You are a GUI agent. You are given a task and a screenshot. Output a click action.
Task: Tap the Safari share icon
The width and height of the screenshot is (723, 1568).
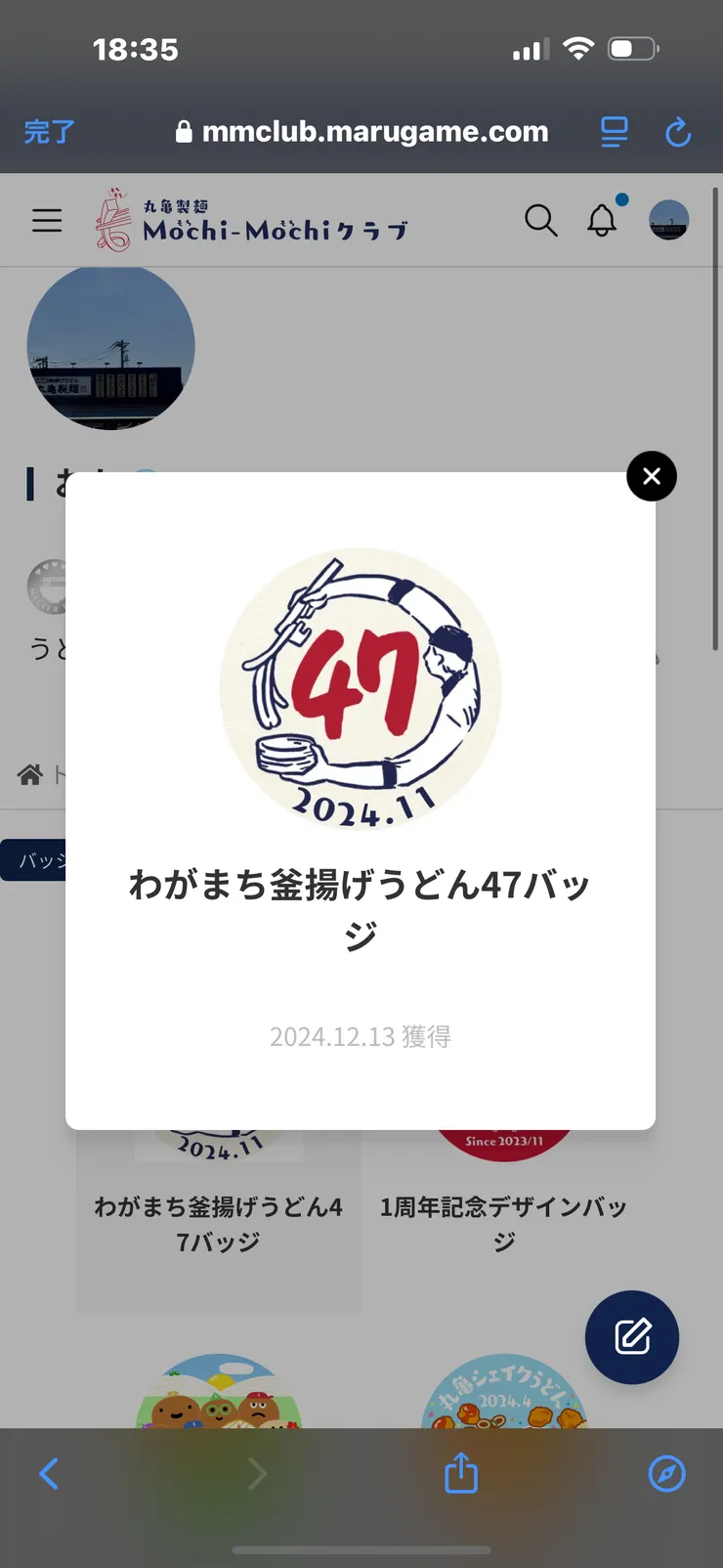tap(459, 1473)
